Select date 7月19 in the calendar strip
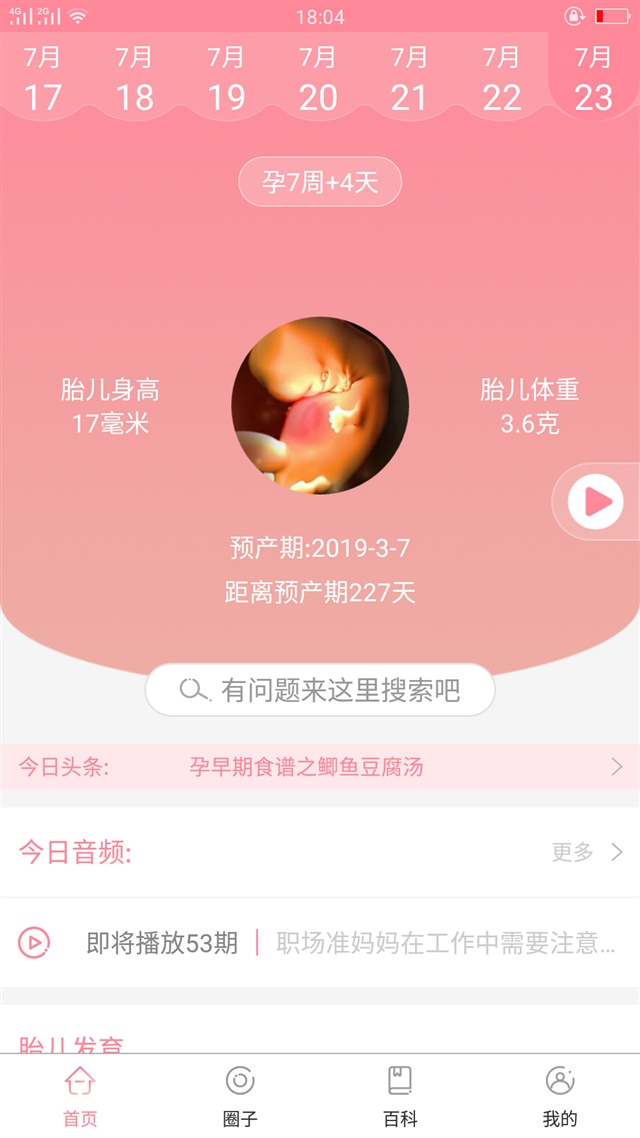The height and width of the screenshot is (1138, 640). point(226,78)
